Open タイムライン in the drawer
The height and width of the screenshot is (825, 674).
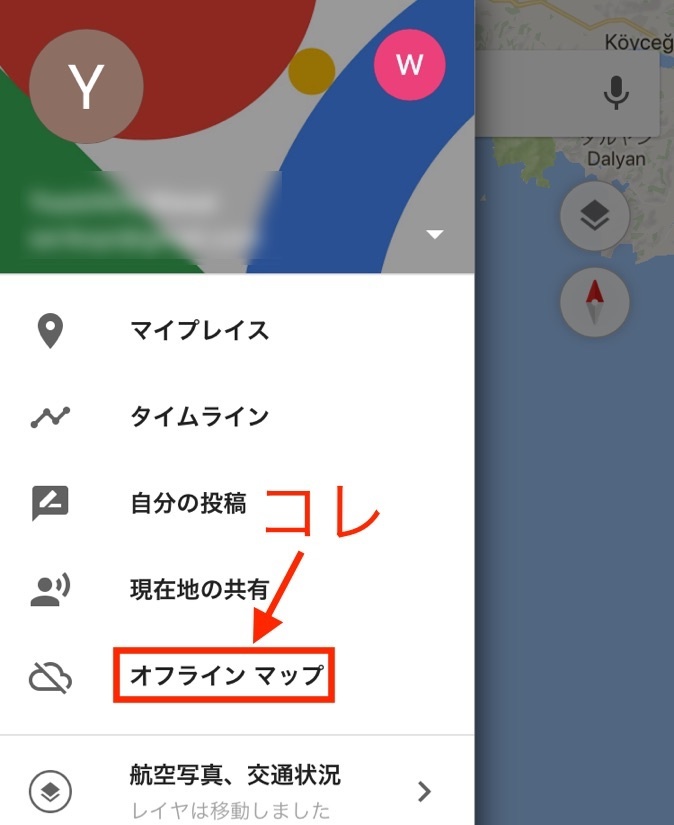tap(199, 417)
